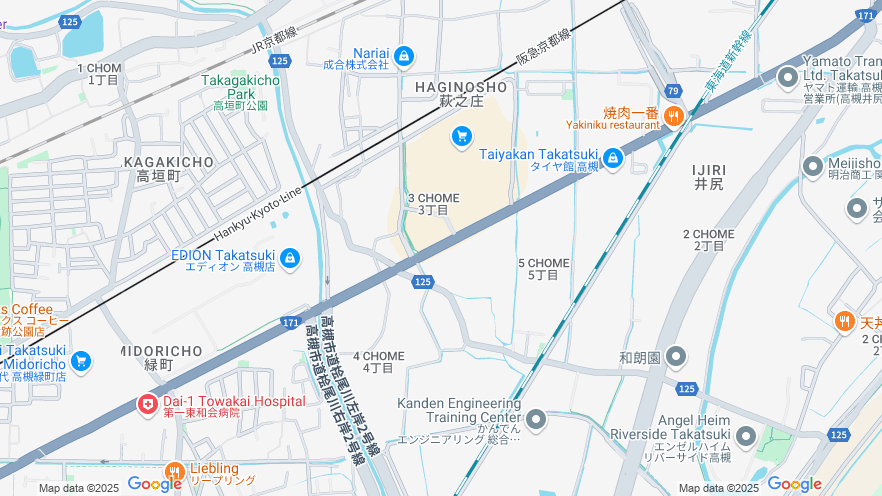Select the Taiyakan Takatsuki marker
The height and width of the screenshot is (496, 882).
(613, 158)
